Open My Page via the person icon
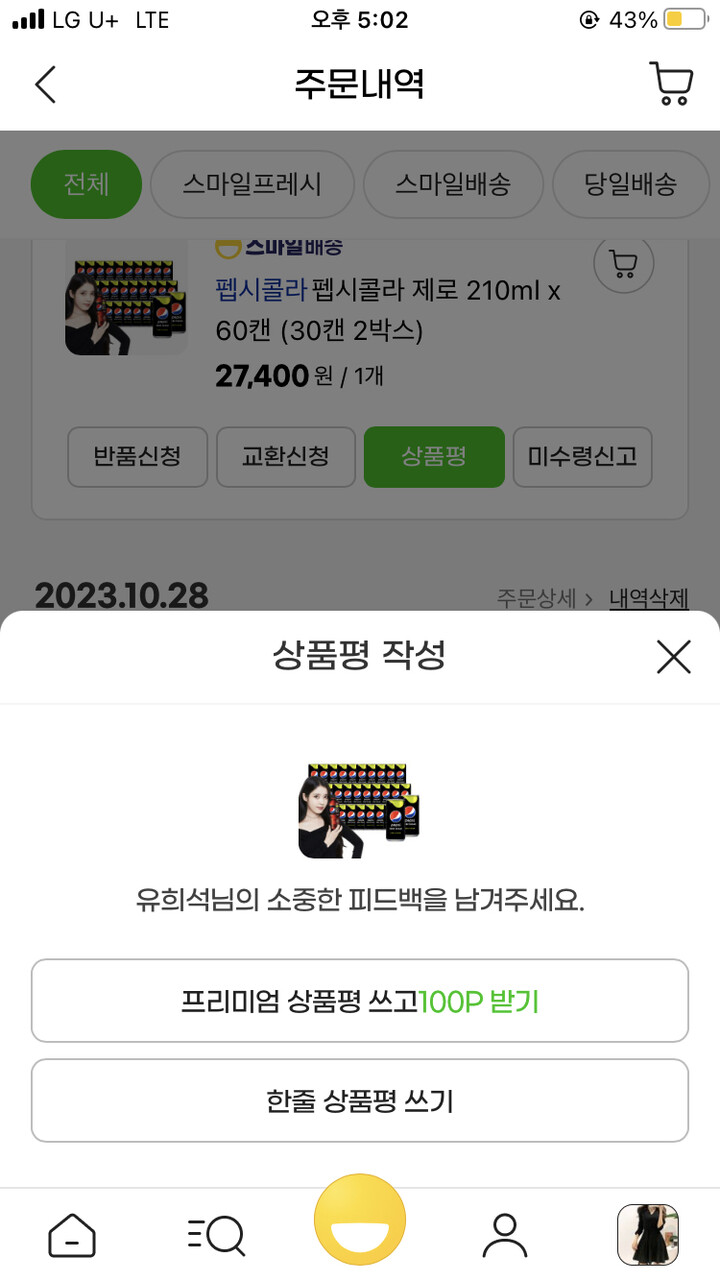The image size is (720, 1281). pos(505,1235)
